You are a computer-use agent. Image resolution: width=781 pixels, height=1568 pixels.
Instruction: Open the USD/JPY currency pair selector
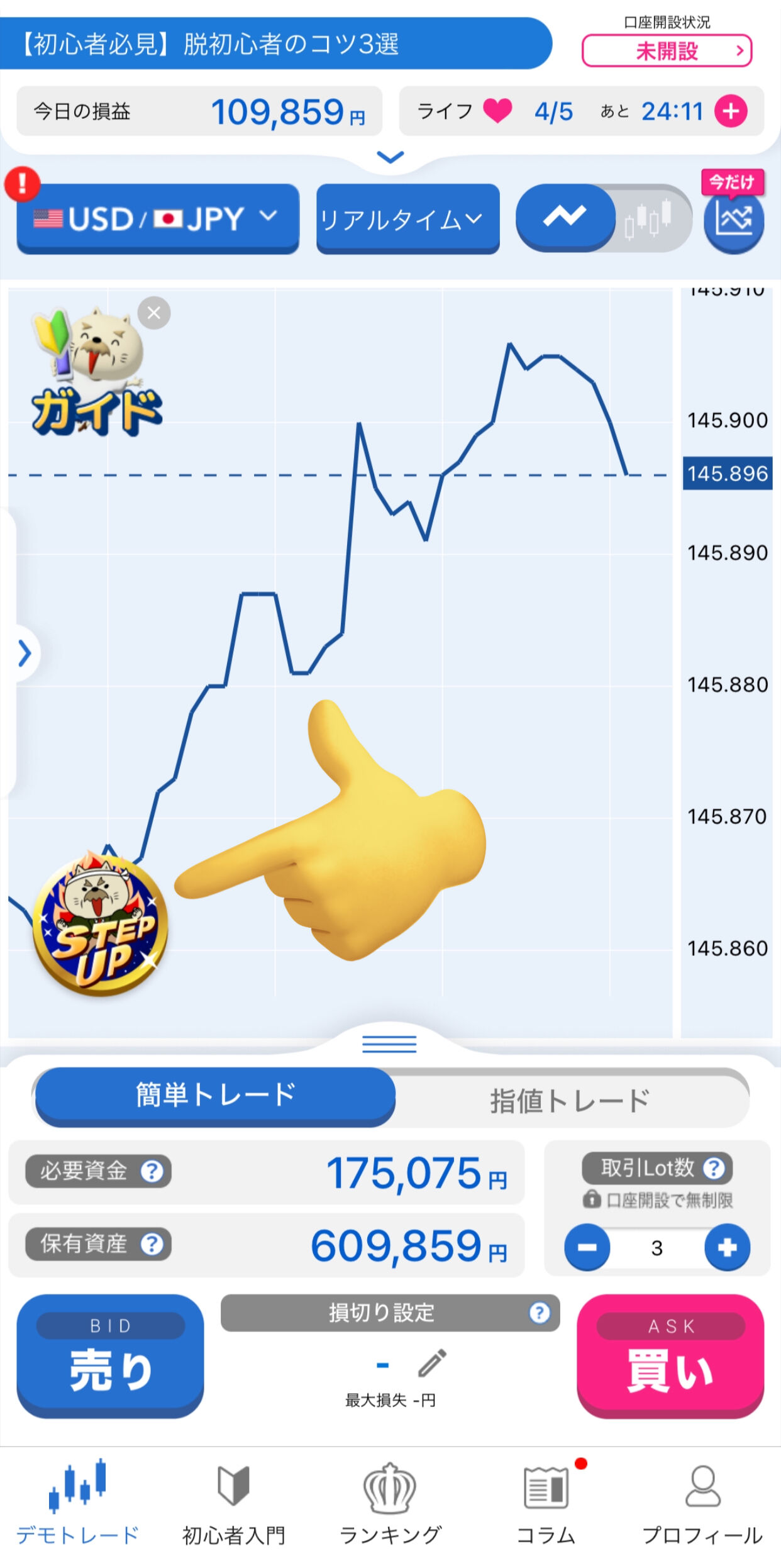(x=157, y=219)
